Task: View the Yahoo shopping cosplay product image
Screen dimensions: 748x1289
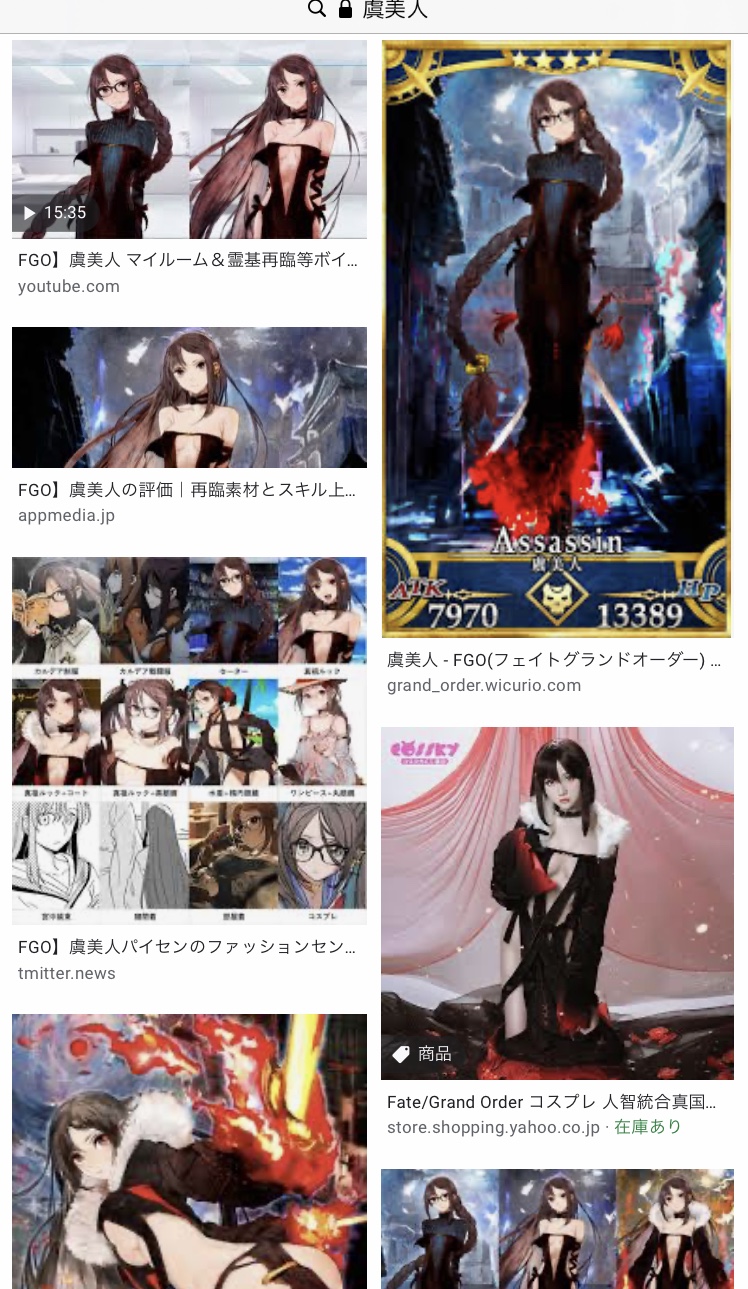Action: pos(557,903)
